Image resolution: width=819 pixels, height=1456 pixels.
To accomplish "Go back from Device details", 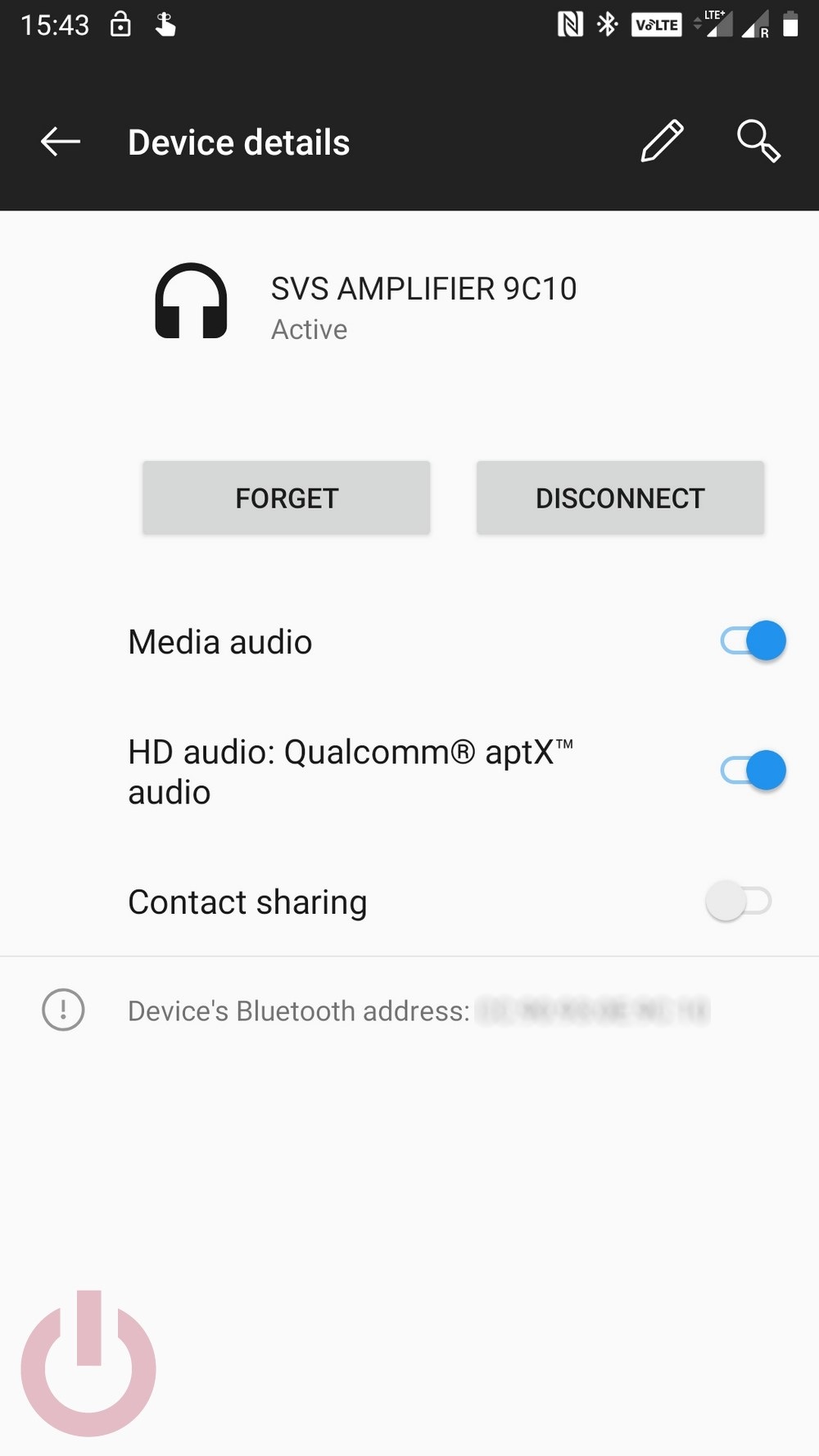I will pos(61,142).
